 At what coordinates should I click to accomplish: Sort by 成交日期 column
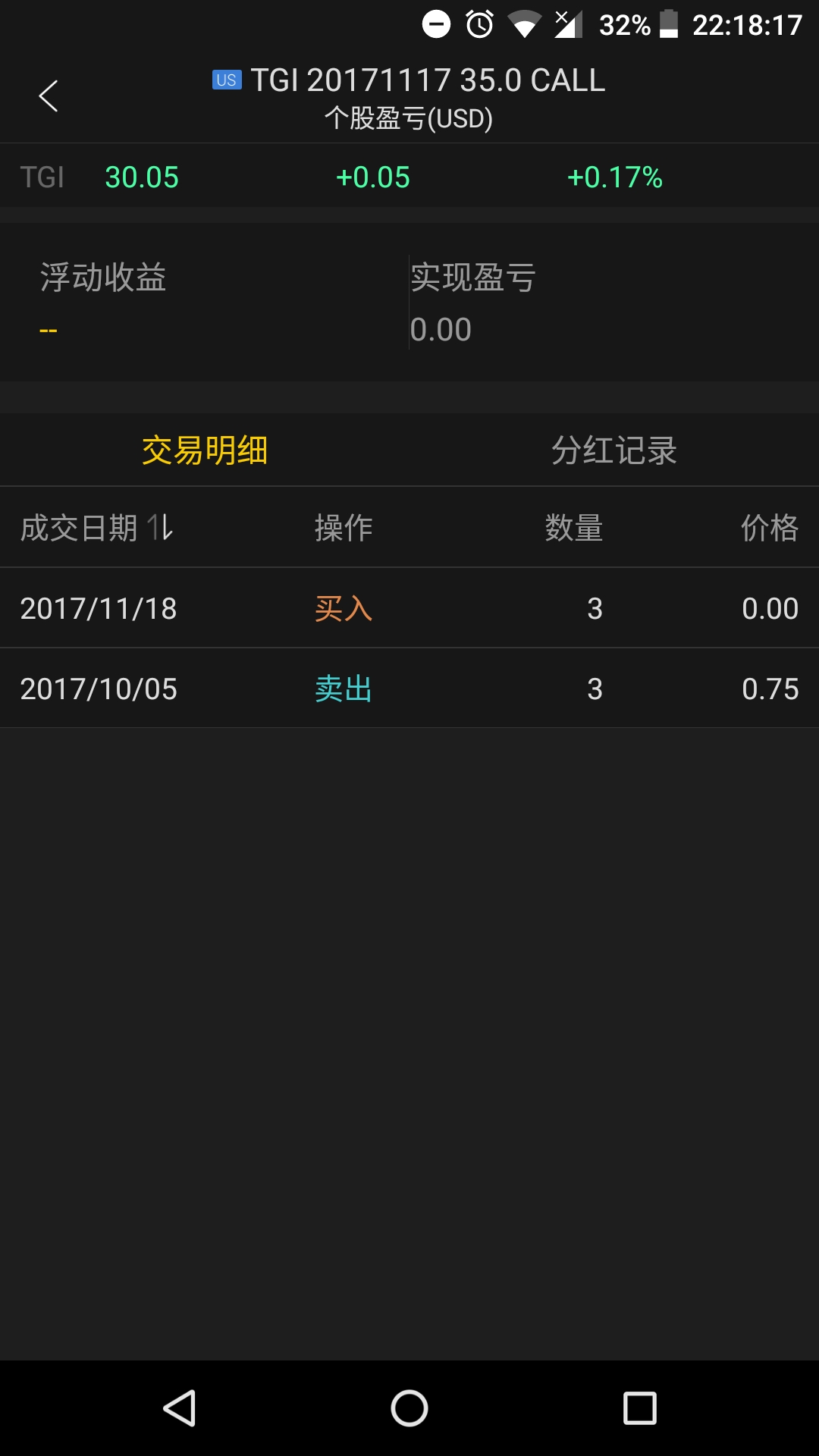tap(97, 528)
